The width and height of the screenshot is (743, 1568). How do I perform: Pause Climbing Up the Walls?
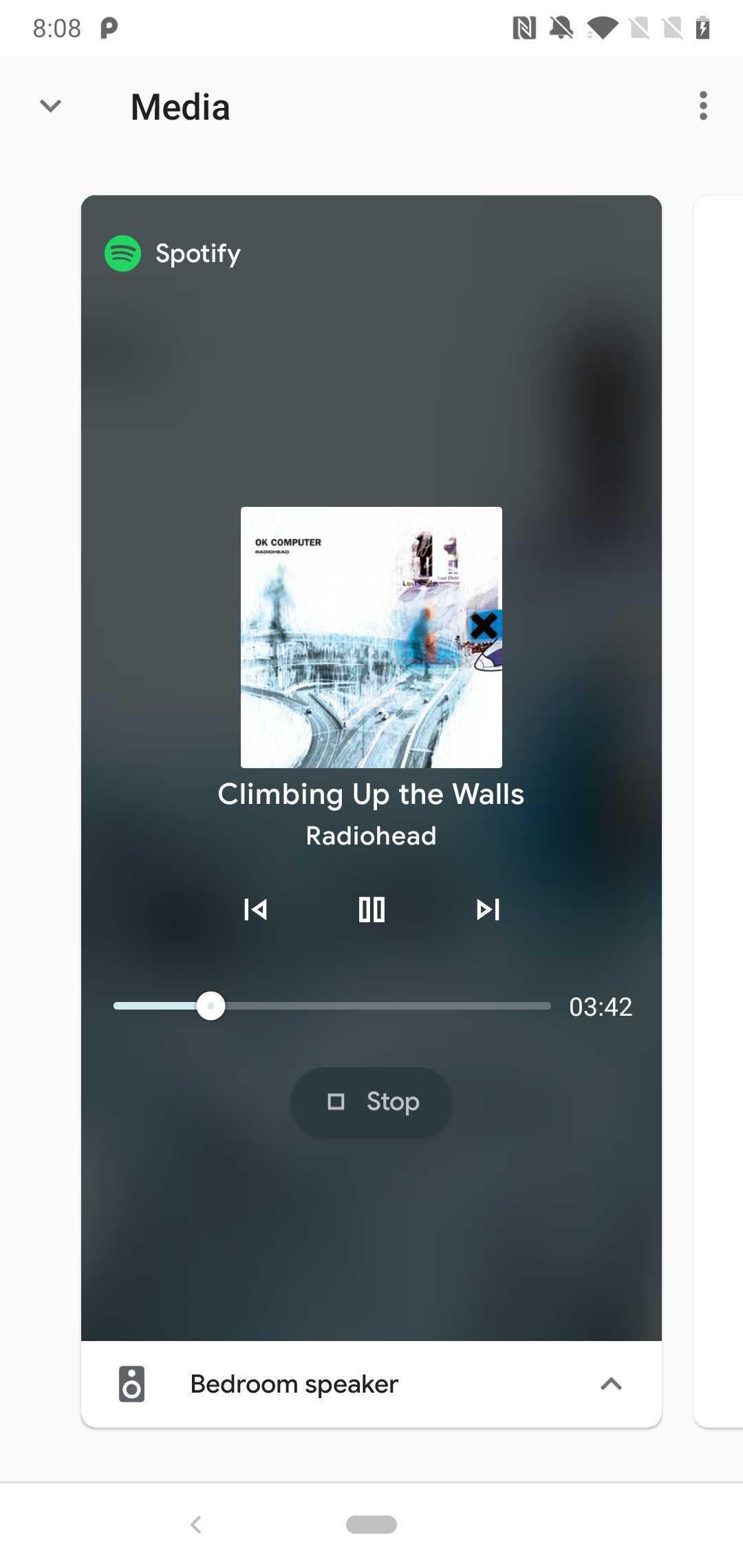point(371,909)
